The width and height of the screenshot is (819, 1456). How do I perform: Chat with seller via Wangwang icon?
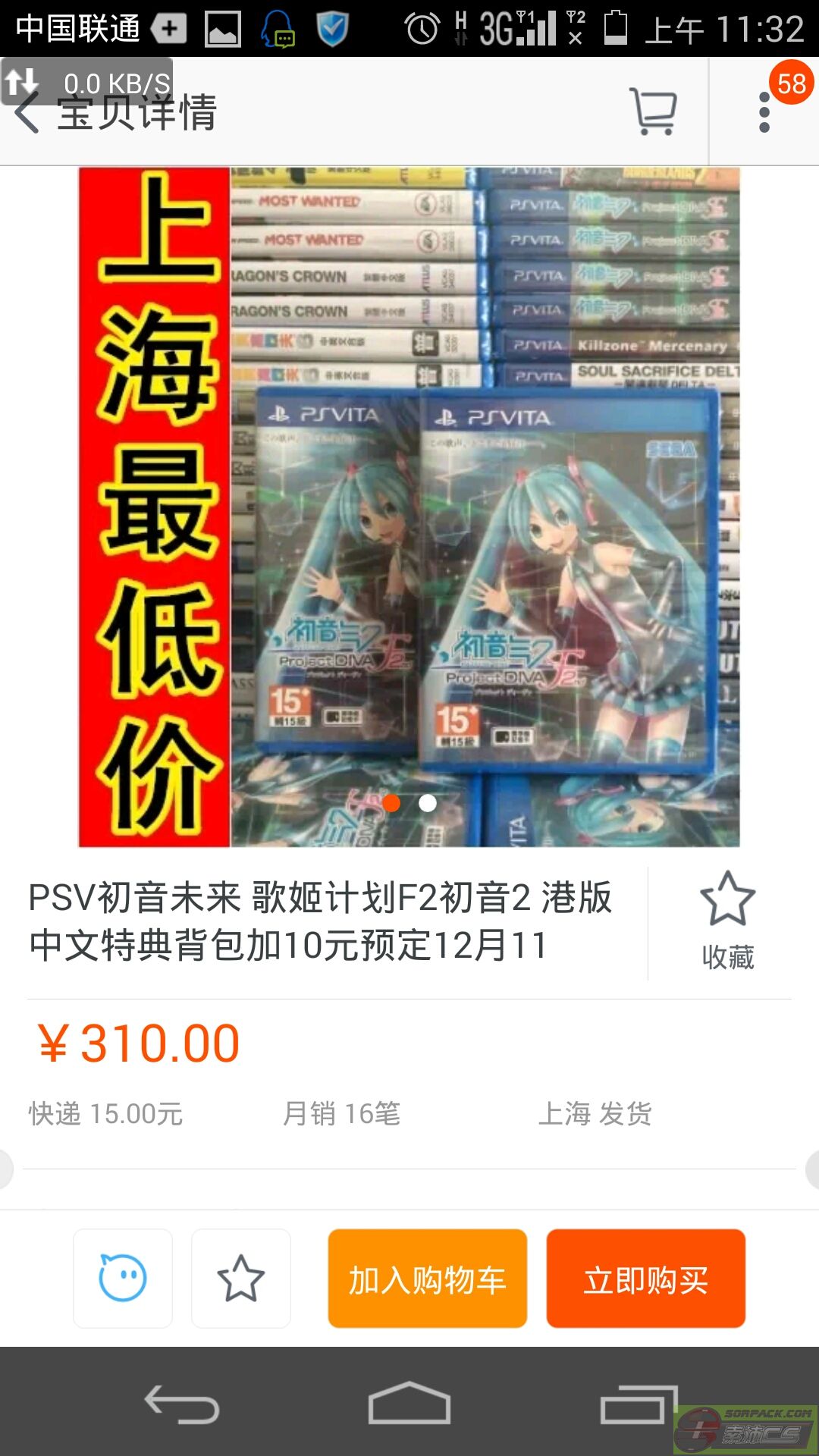tap(123, 1279)
